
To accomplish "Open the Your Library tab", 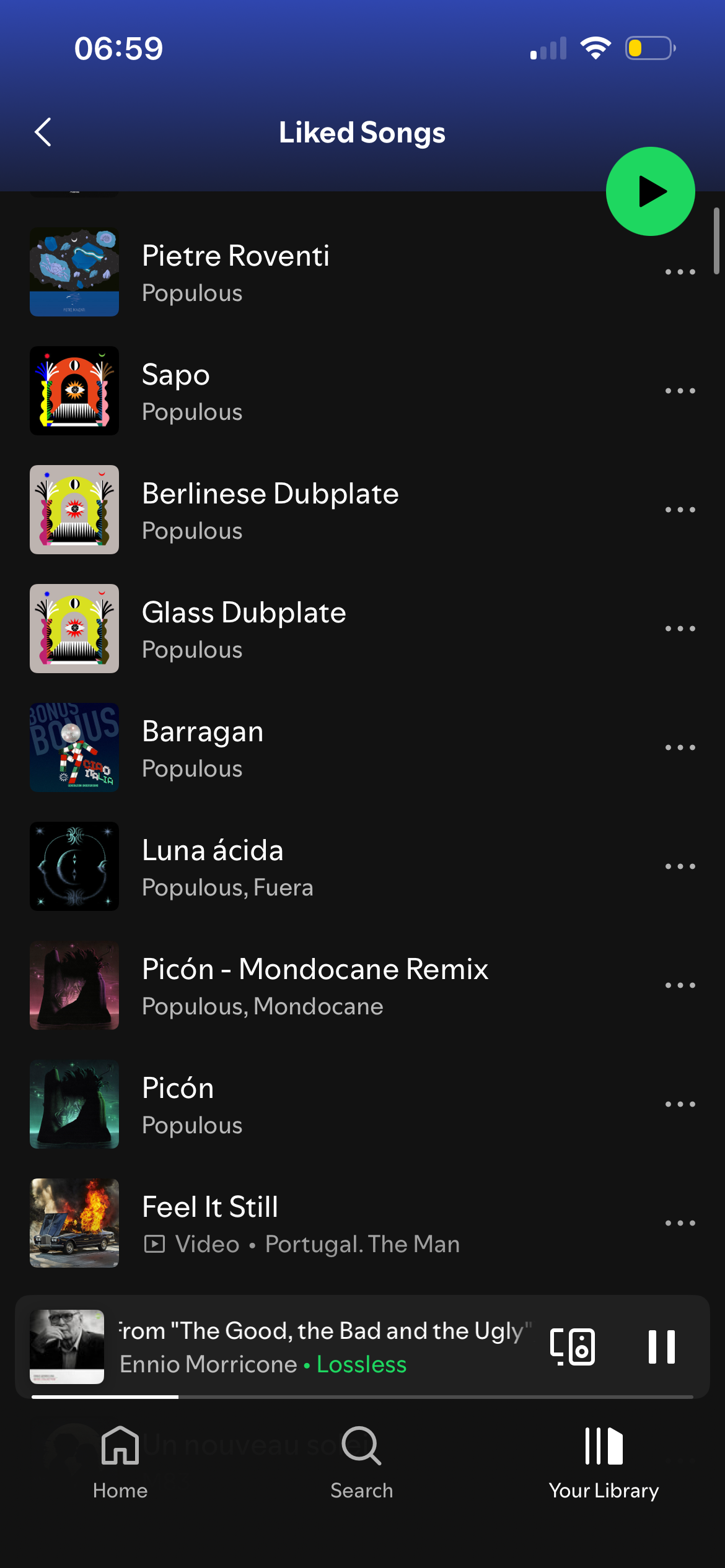I will tap(604, 1463).
